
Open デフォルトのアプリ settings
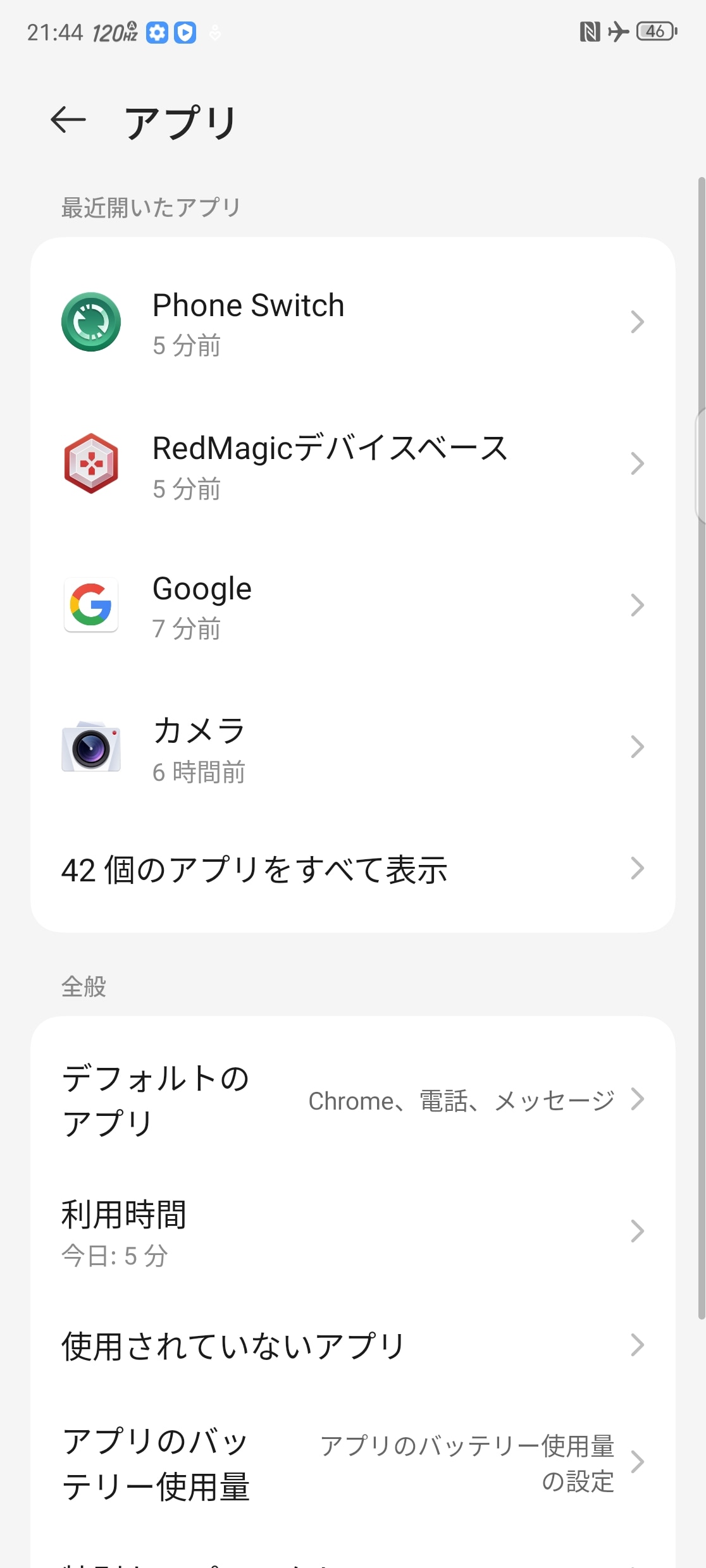click(x=352, y=1100)
